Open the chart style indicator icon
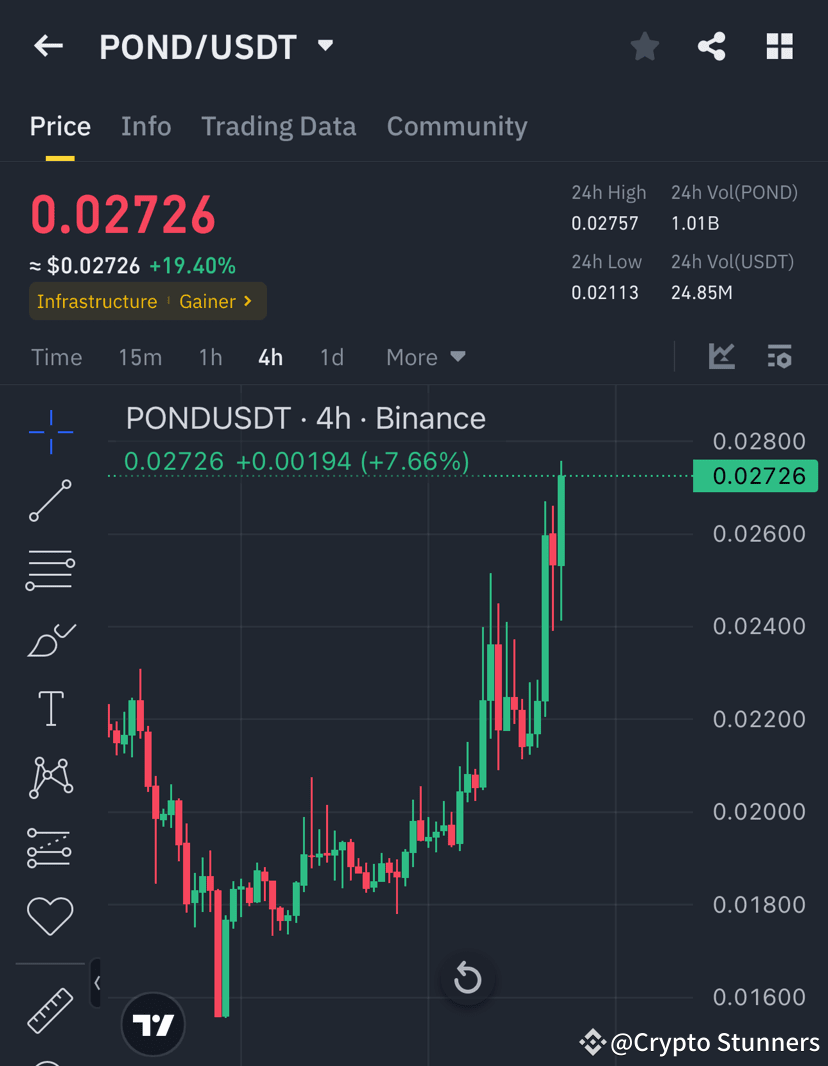The width and height of the screenshot is (828, 1066). click(x=721, y=356)
